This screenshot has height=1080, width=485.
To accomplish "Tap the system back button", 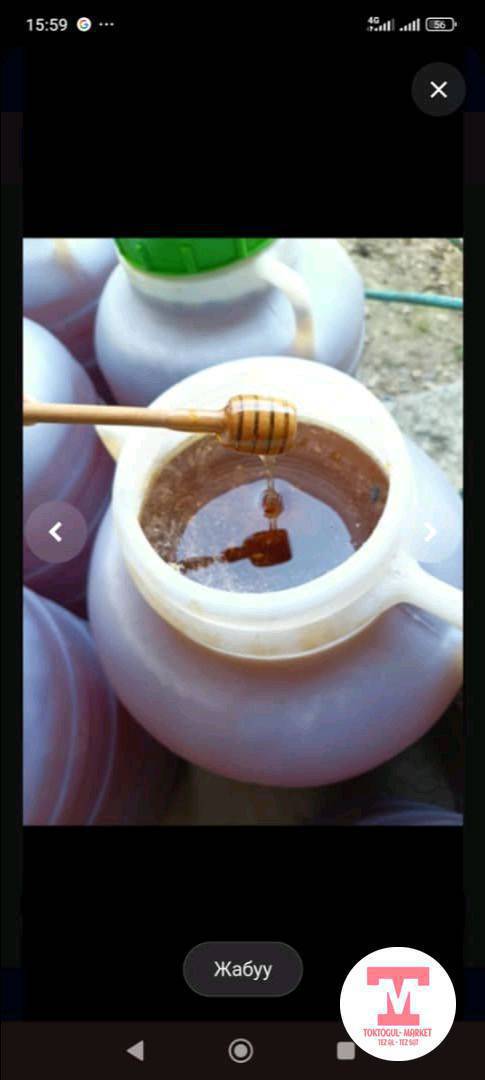I will point(136,1050).
